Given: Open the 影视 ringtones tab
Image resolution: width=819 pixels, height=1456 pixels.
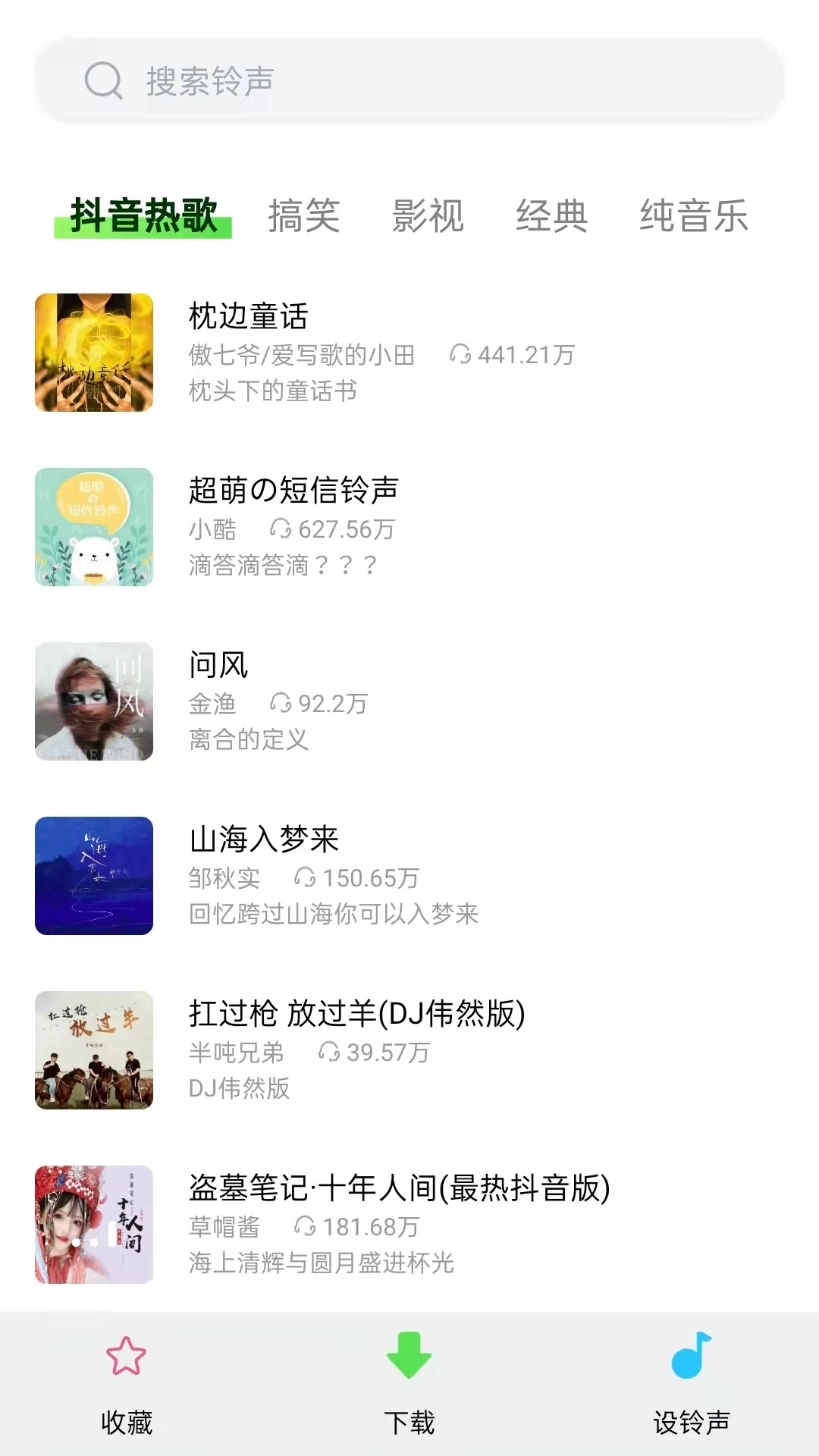Looking at the screenshot, I should [x=428, y=218].
